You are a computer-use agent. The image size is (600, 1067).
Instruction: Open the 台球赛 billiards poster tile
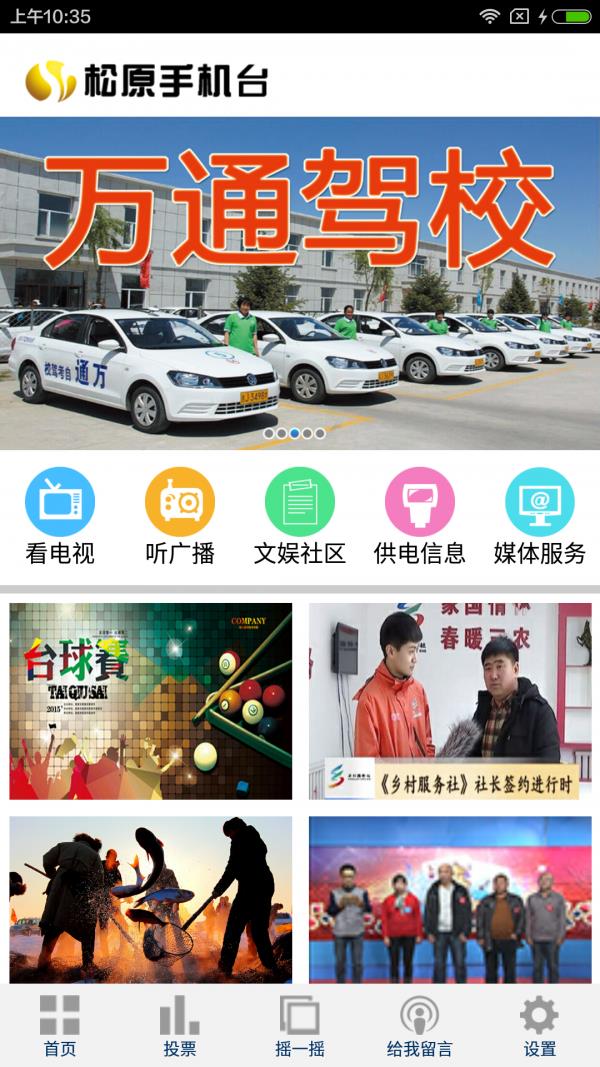click(151, 700)
